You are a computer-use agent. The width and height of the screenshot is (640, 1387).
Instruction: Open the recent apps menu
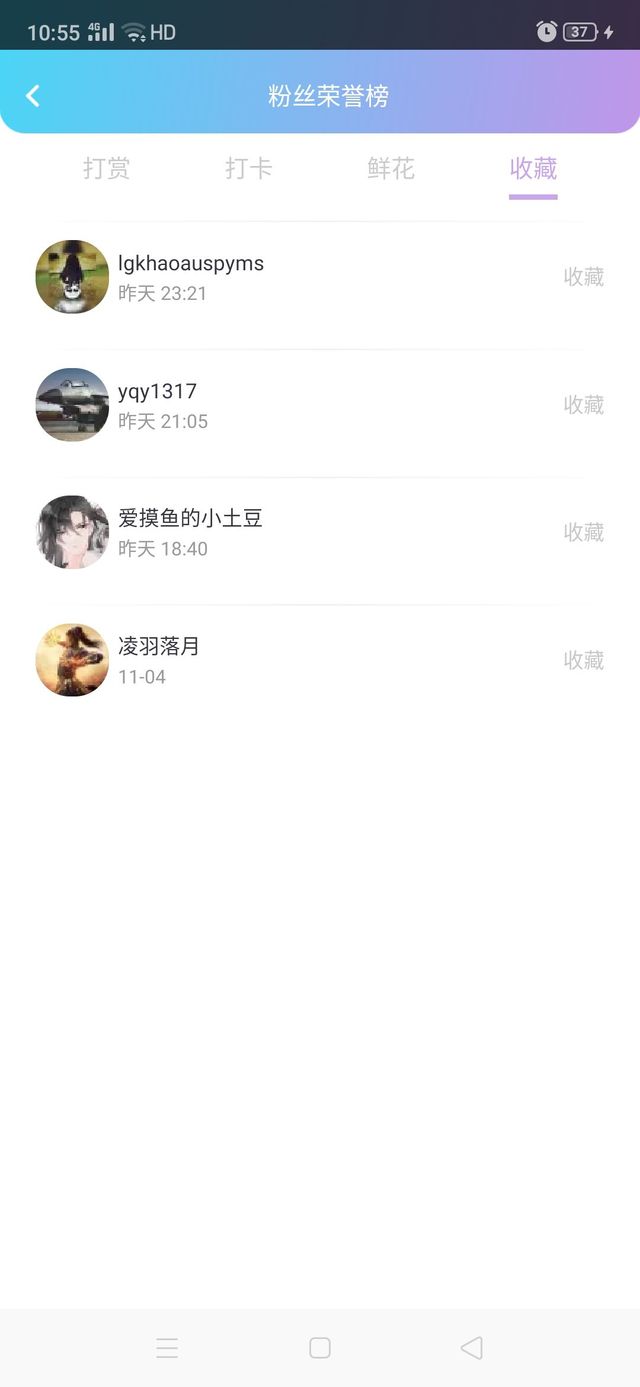tap(167, 1348)
